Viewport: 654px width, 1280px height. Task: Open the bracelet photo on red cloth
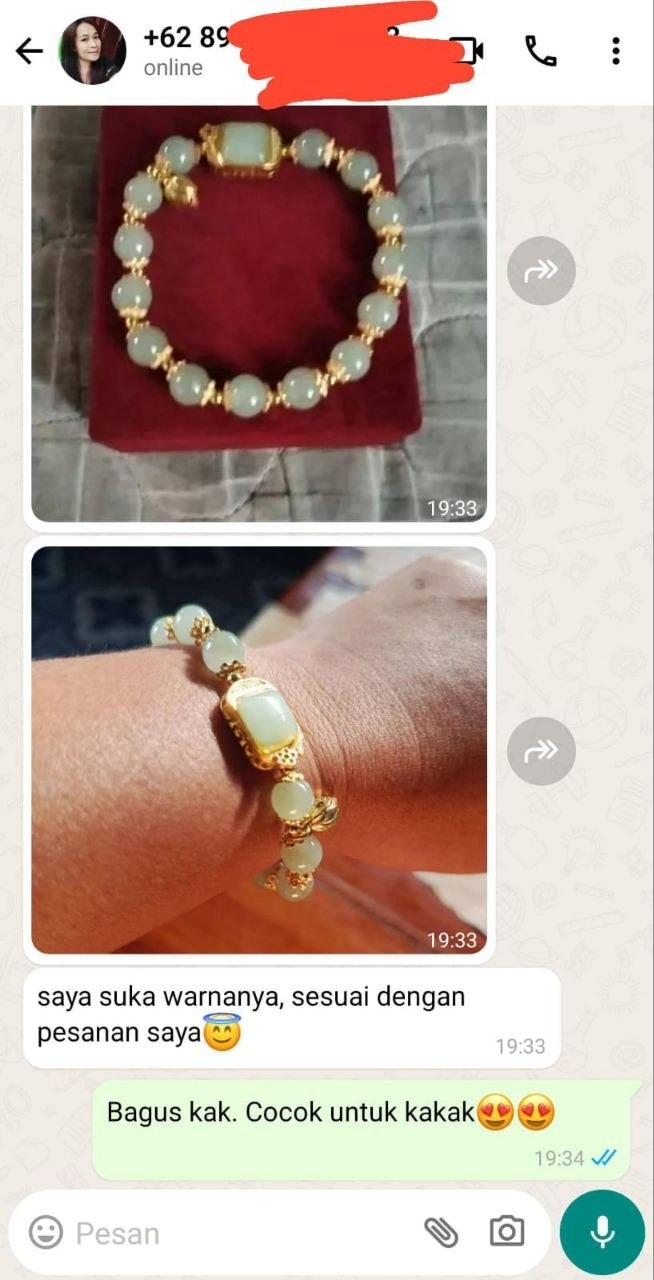point(259,314)
